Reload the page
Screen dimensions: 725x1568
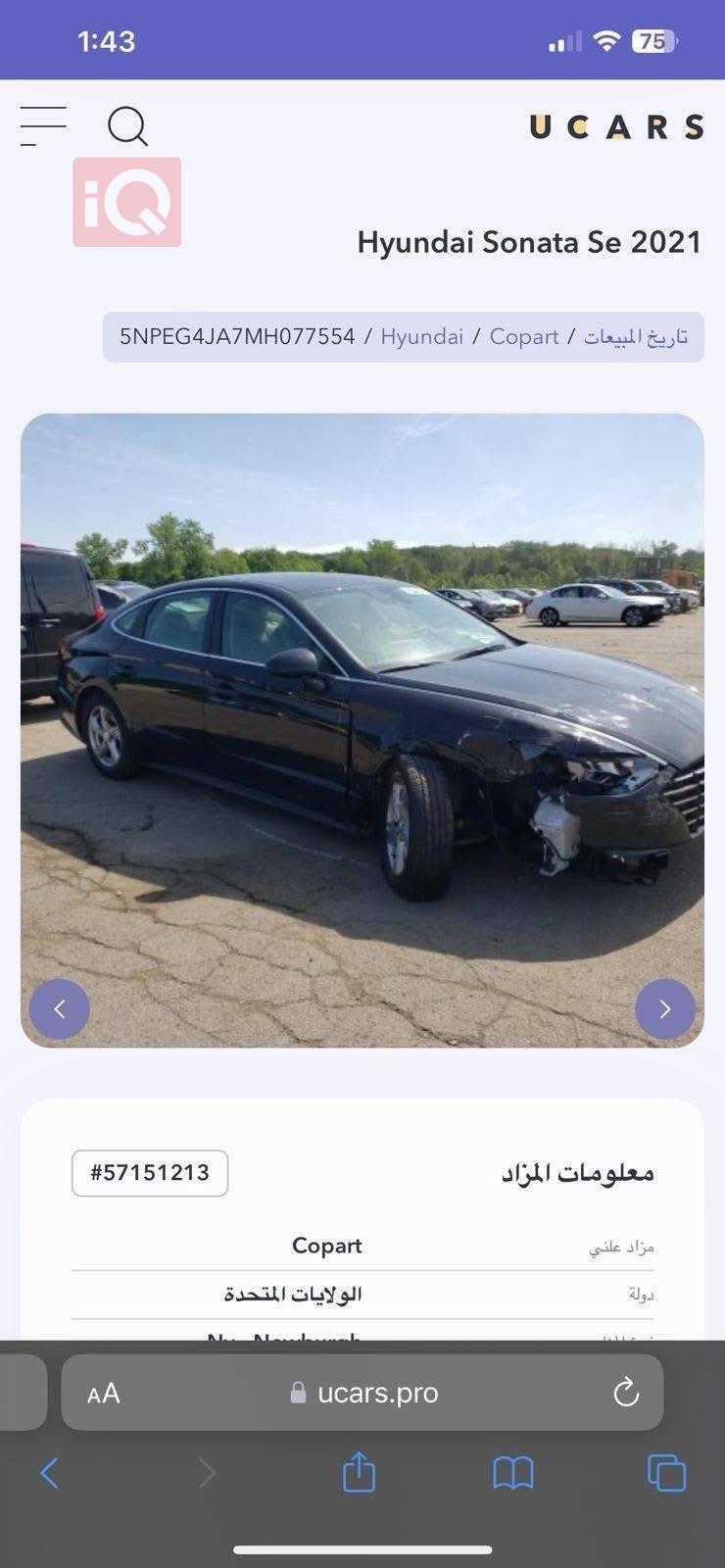(625, 1393)
